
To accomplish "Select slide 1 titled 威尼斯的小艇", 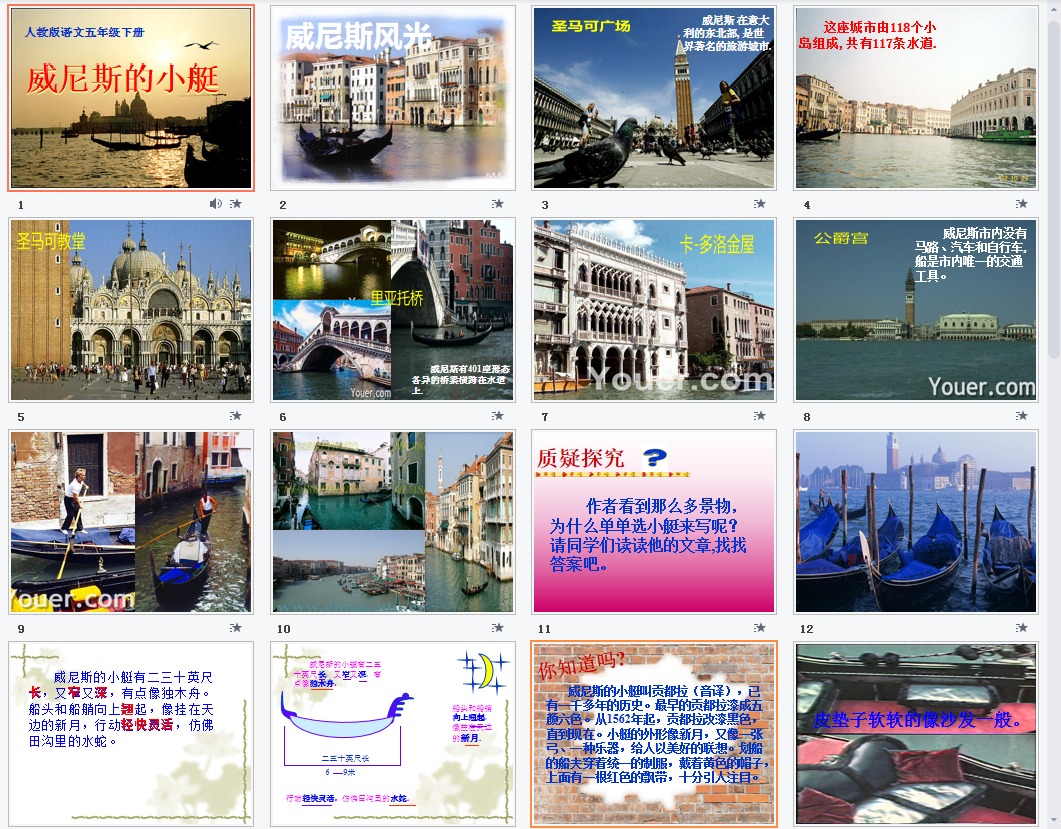I will (x=131, y=98).
